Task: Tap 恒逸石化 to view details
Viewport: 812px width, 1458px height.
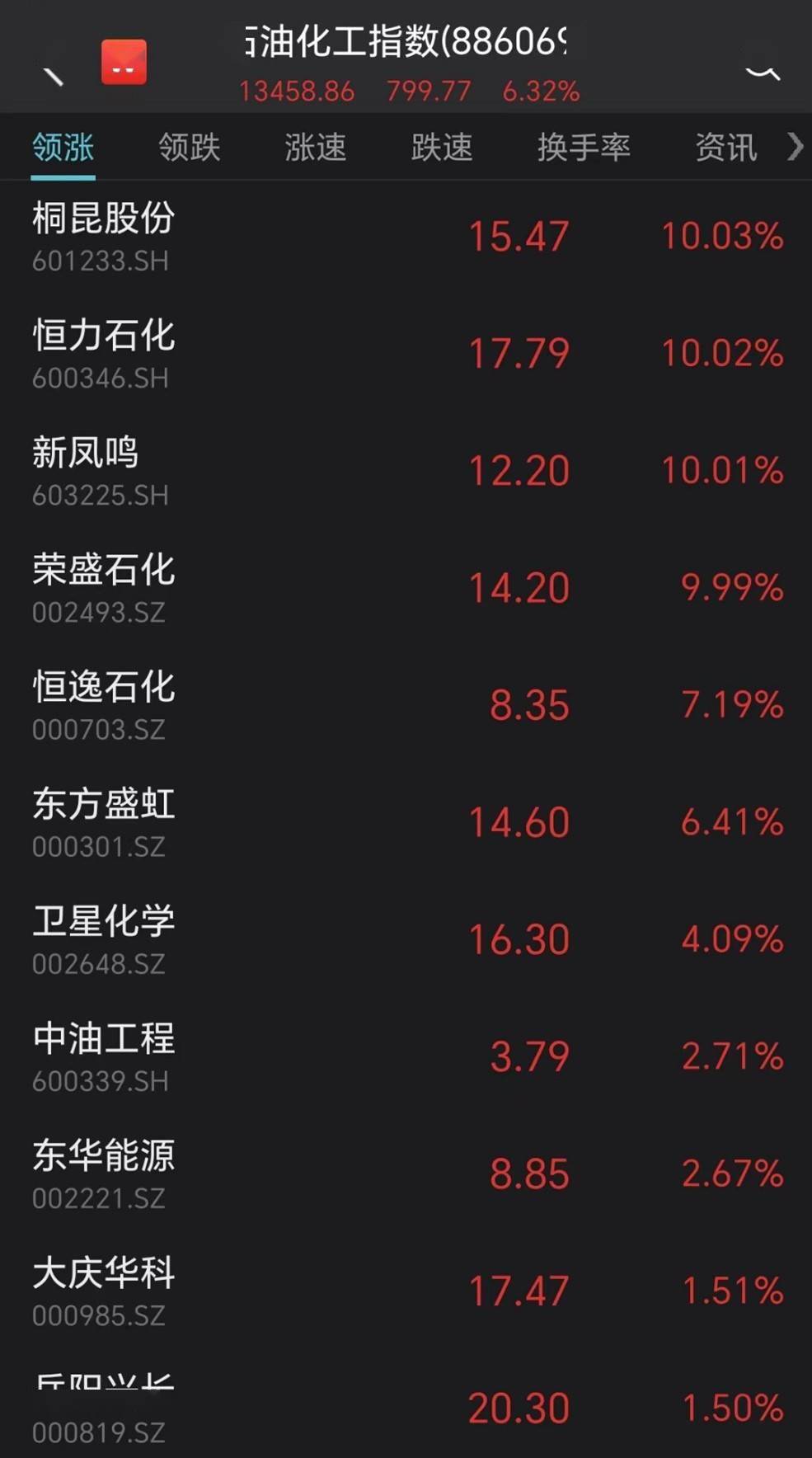Action: [x=406, y=703]
